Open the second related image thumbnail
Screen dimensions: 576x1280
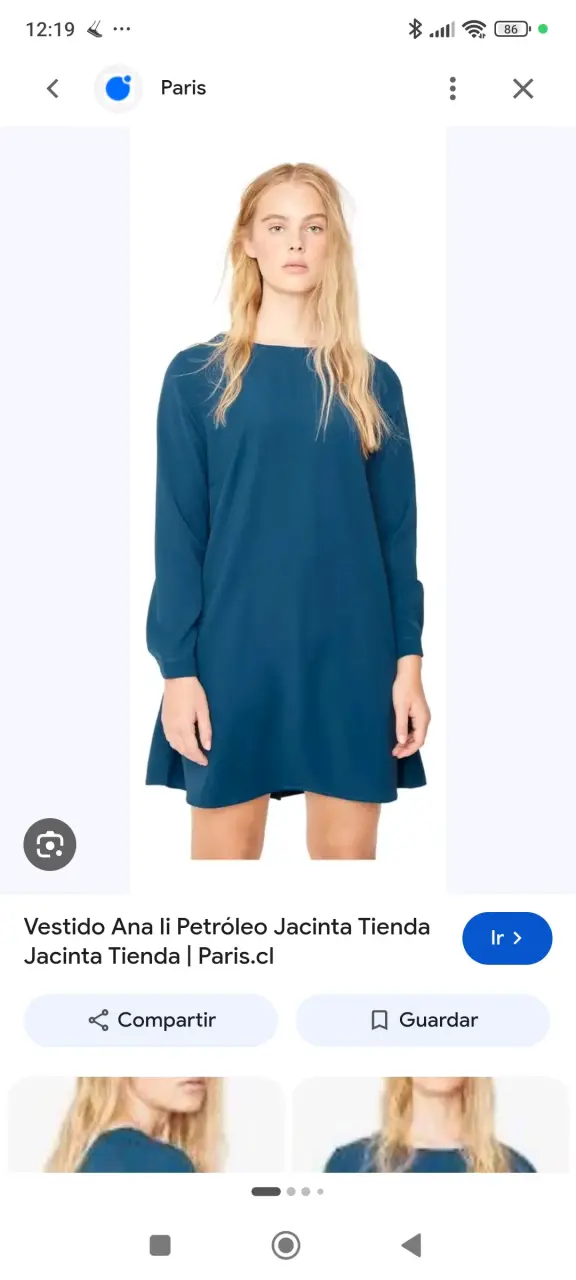(x=431, y=1124)
